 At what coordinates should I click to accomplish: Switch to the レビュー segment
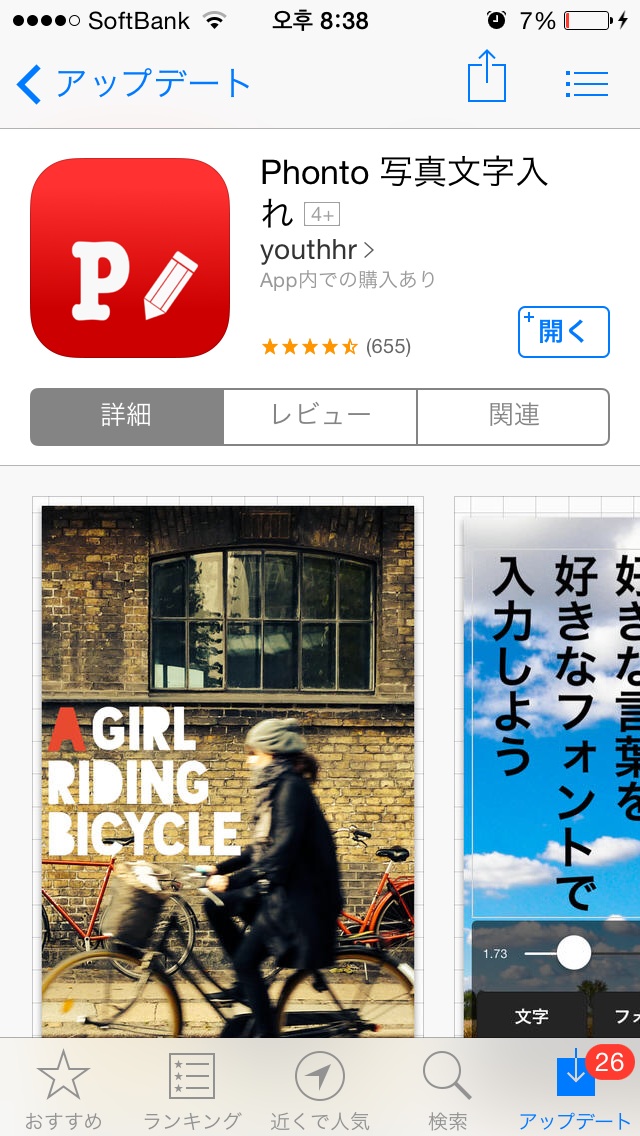coord(320,416)
